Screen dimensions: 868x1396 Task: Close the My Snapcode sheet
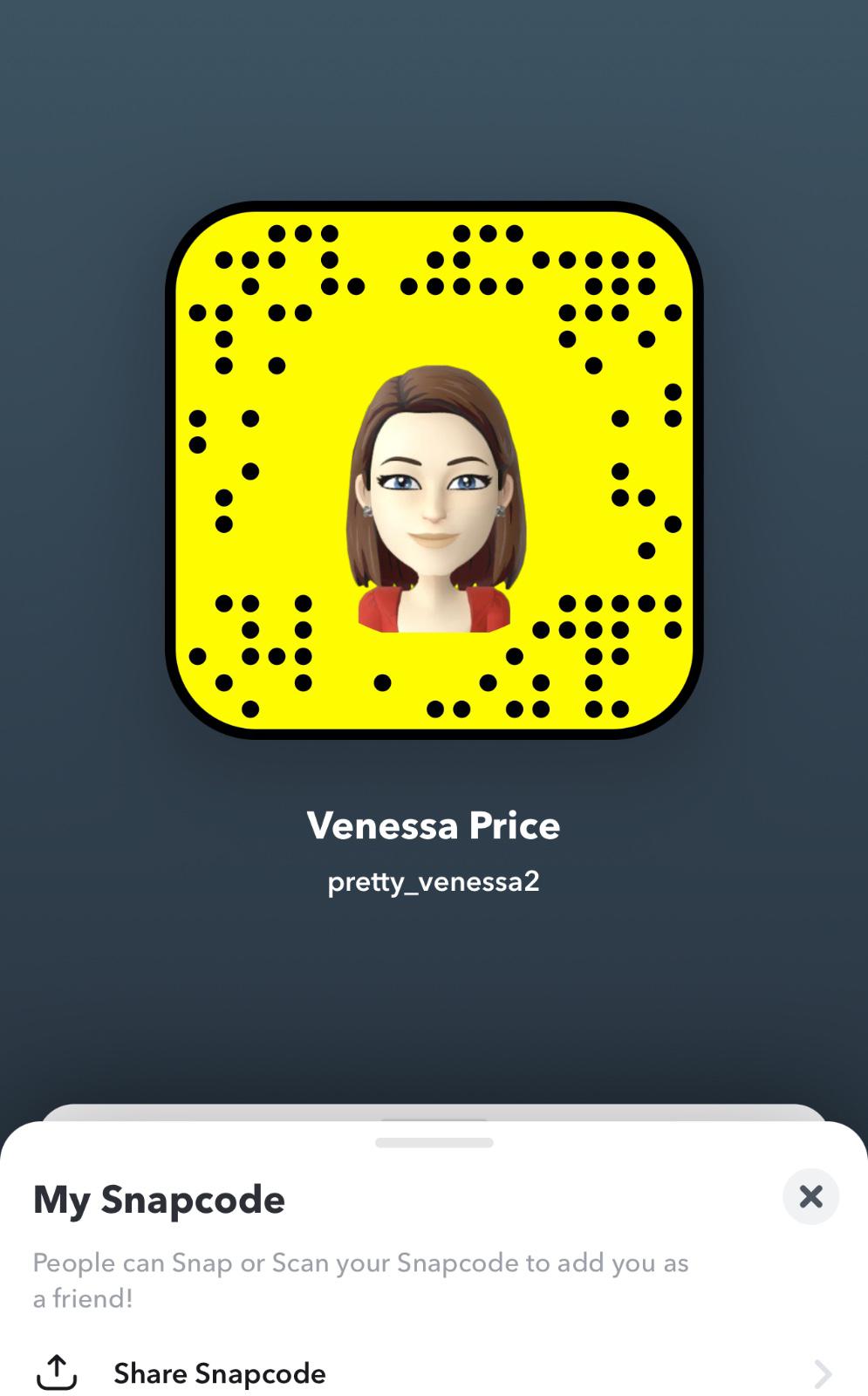pyautogui.click(x=810, y=1196)
